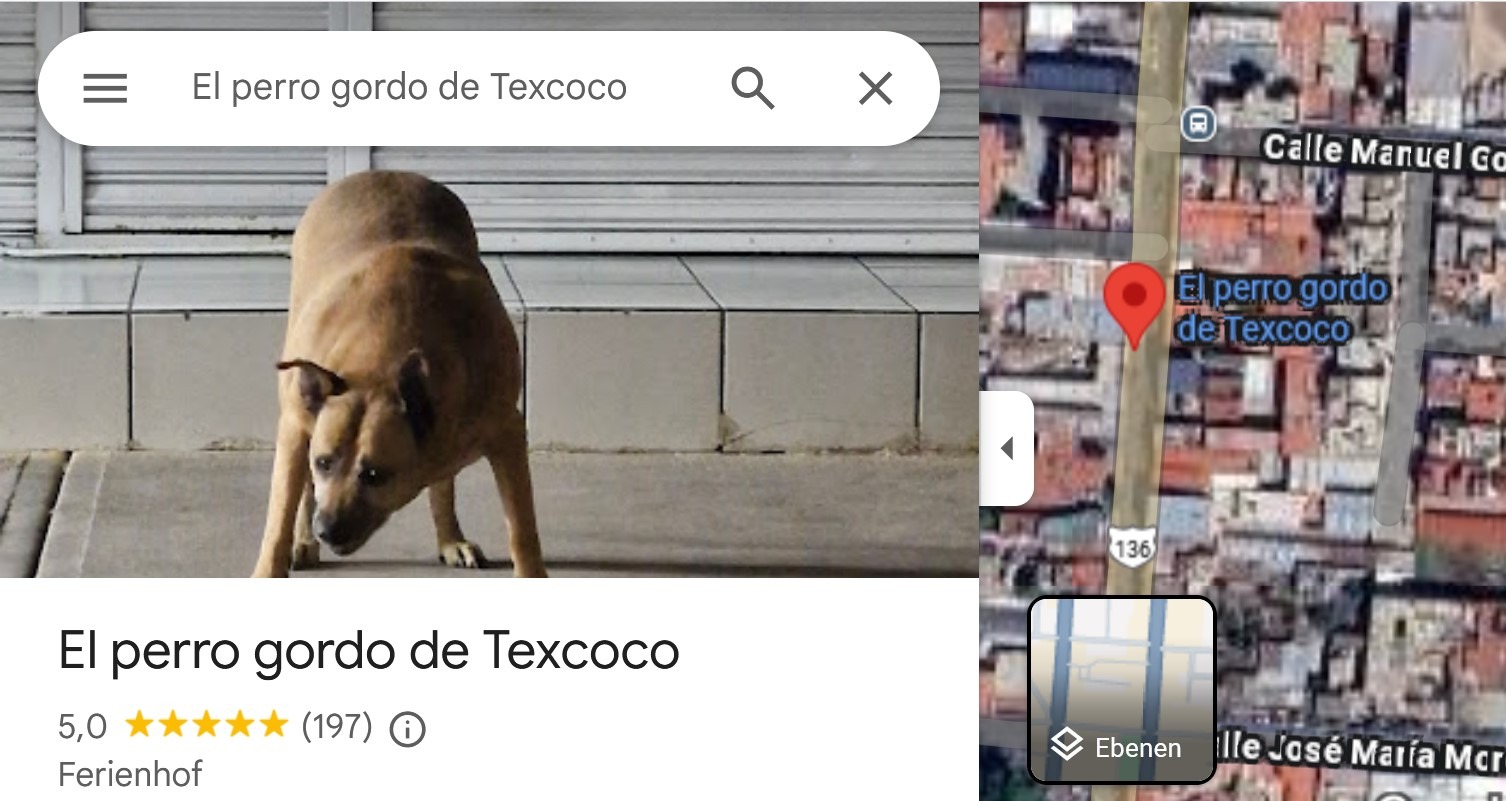Tap the bus stop icon on map

coord(1197,125)
